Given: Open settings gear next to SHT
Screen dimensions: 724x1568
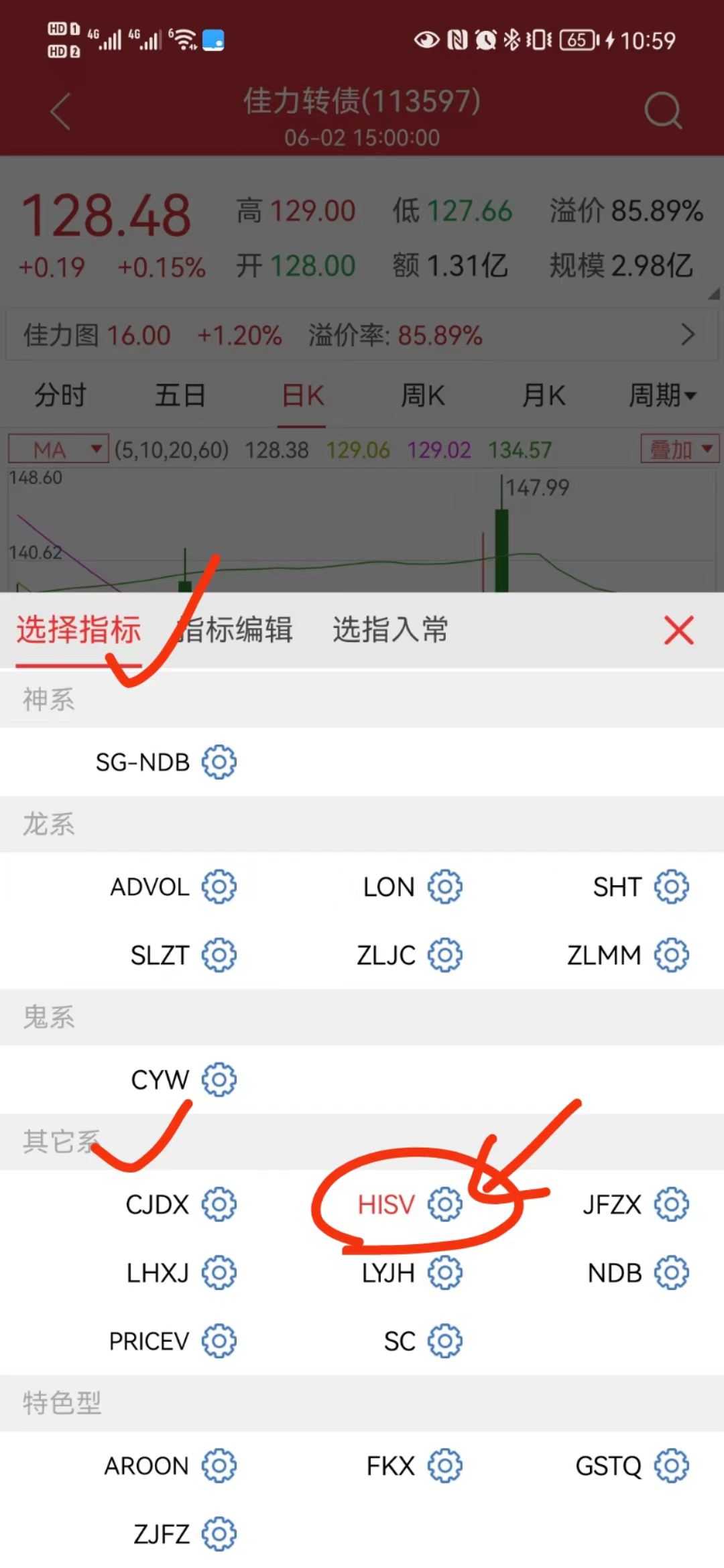Looking at the screenshot, I should pyautogui.click(x=671, y=887).
